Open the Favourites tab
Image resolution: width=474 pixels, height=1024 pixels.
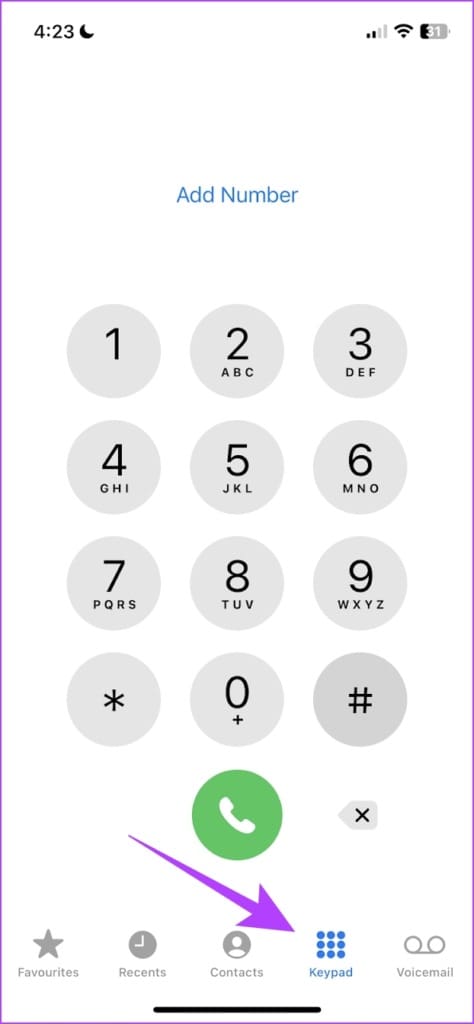pos(48,953)
